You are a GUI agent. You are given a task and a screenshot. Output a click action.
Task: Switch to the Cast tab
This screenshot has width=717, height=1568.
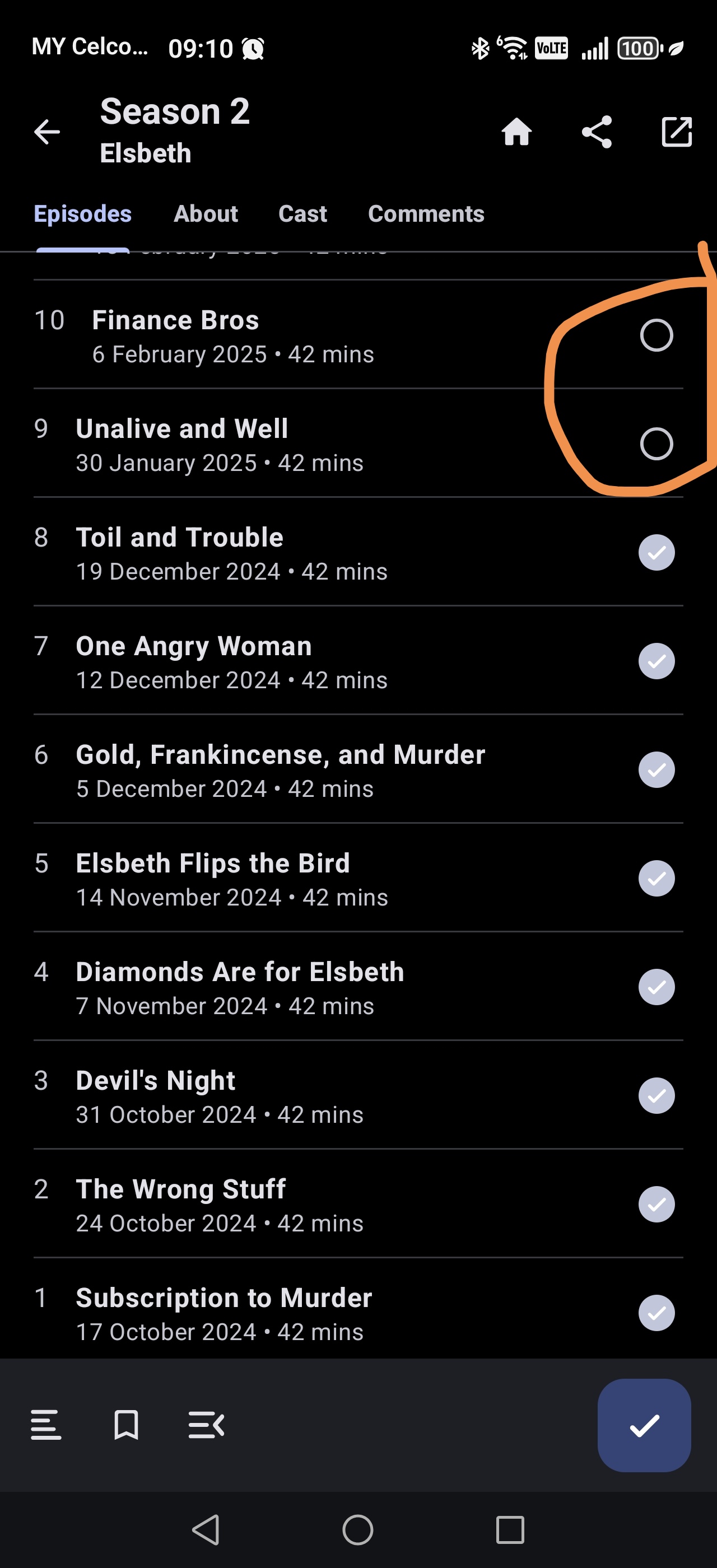tap(302, 214)
